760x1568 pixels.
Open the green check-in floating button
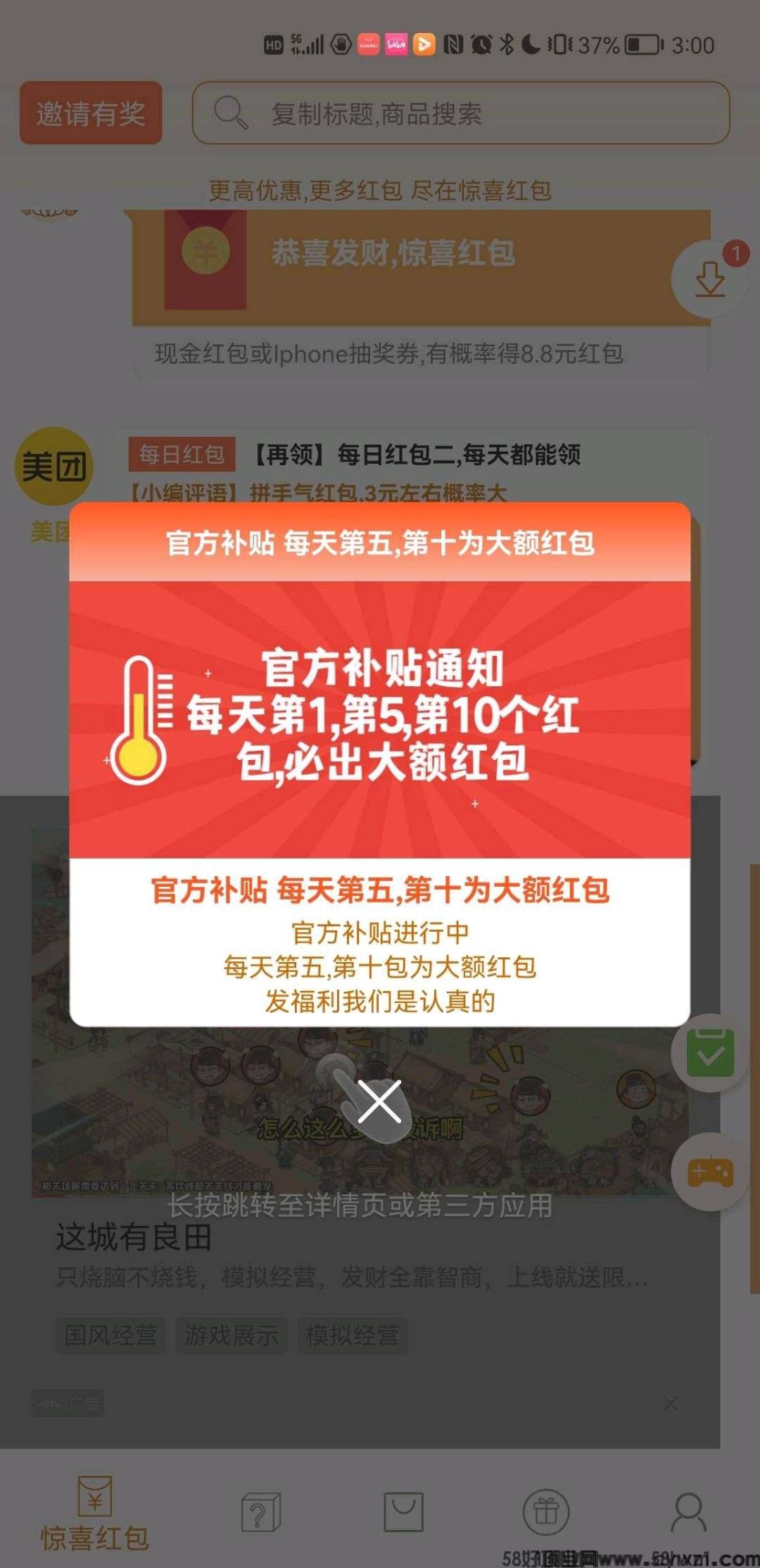[710, 1053]
